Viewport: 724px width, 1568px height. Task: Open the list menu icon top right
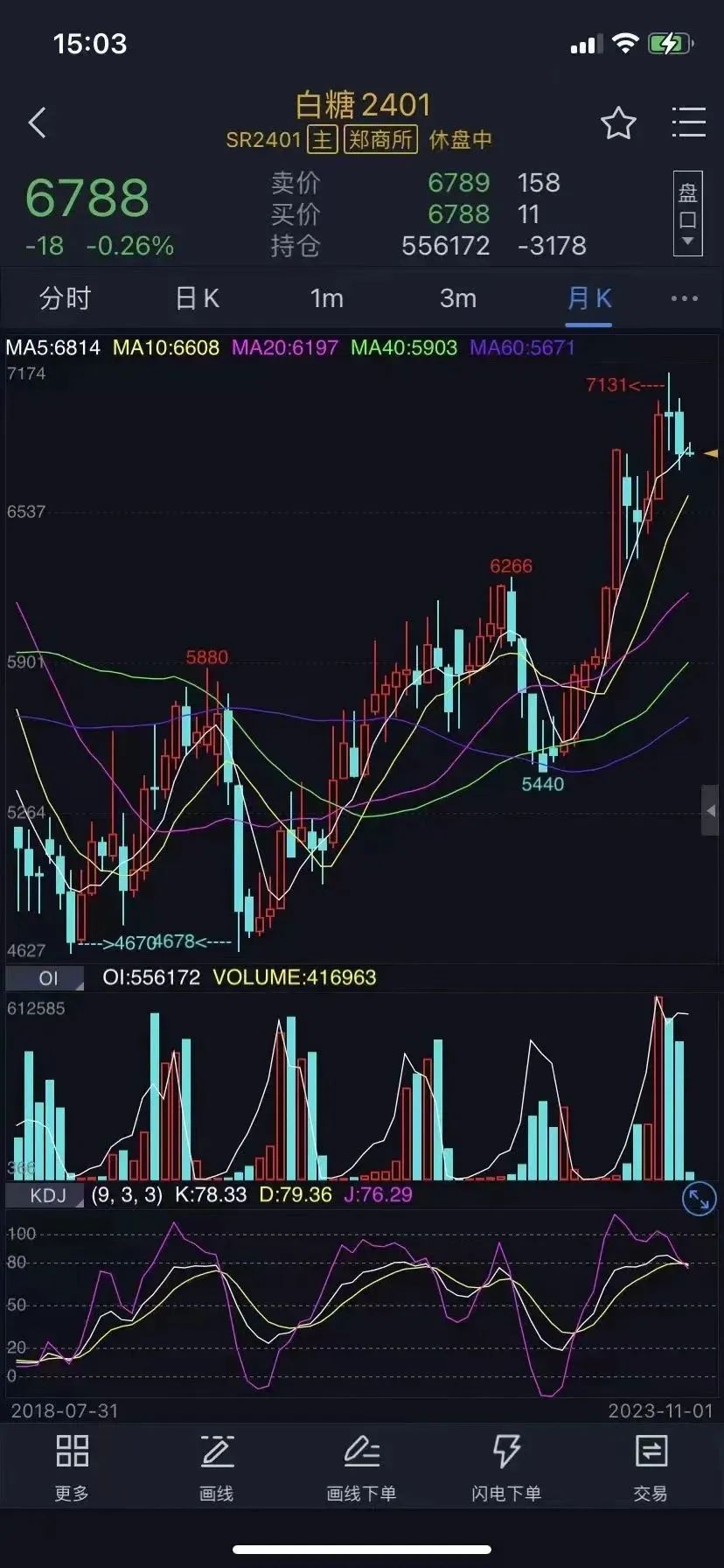[688, 122]
